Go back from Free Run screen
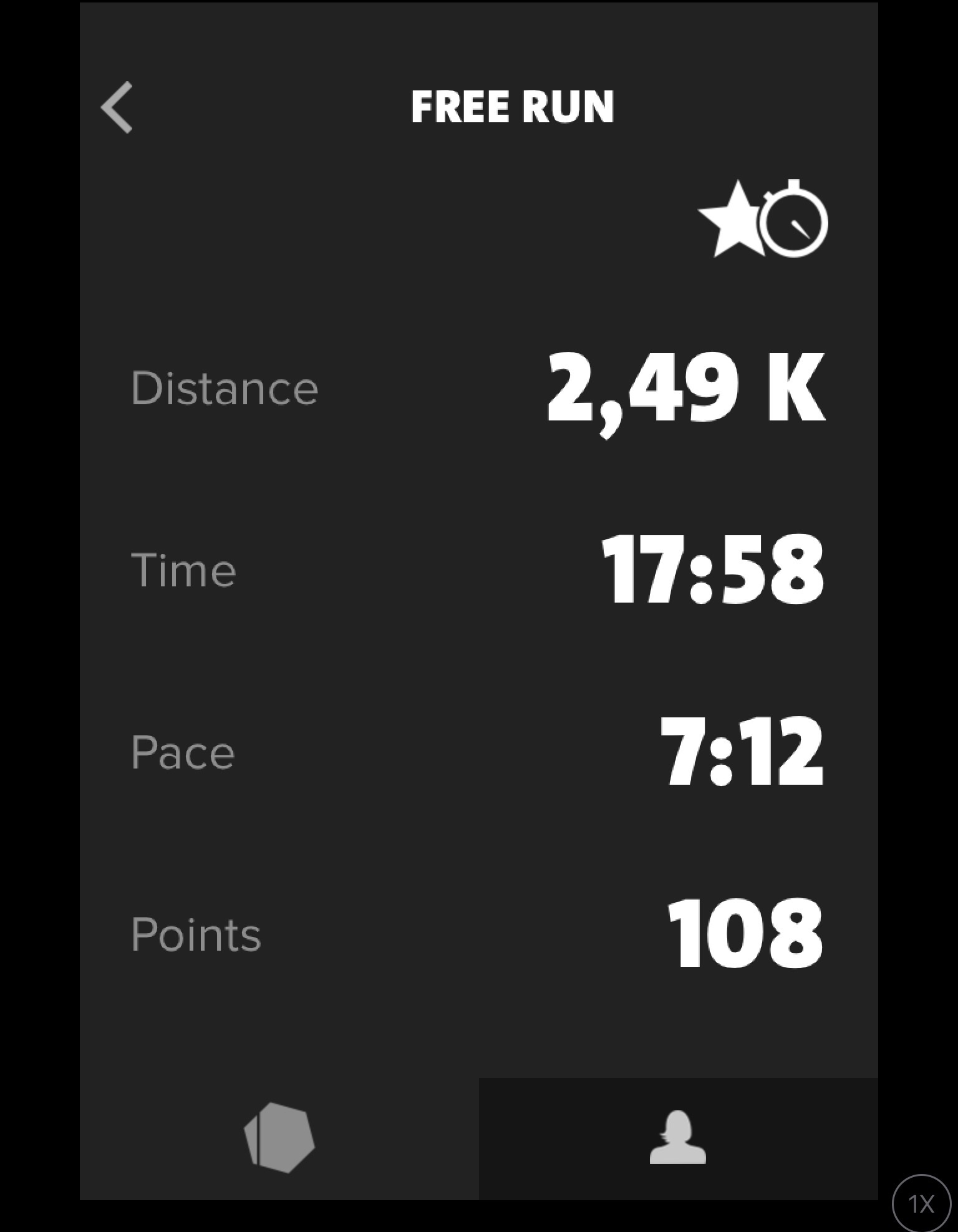958x1232 pixels. (x=117, y=107)
